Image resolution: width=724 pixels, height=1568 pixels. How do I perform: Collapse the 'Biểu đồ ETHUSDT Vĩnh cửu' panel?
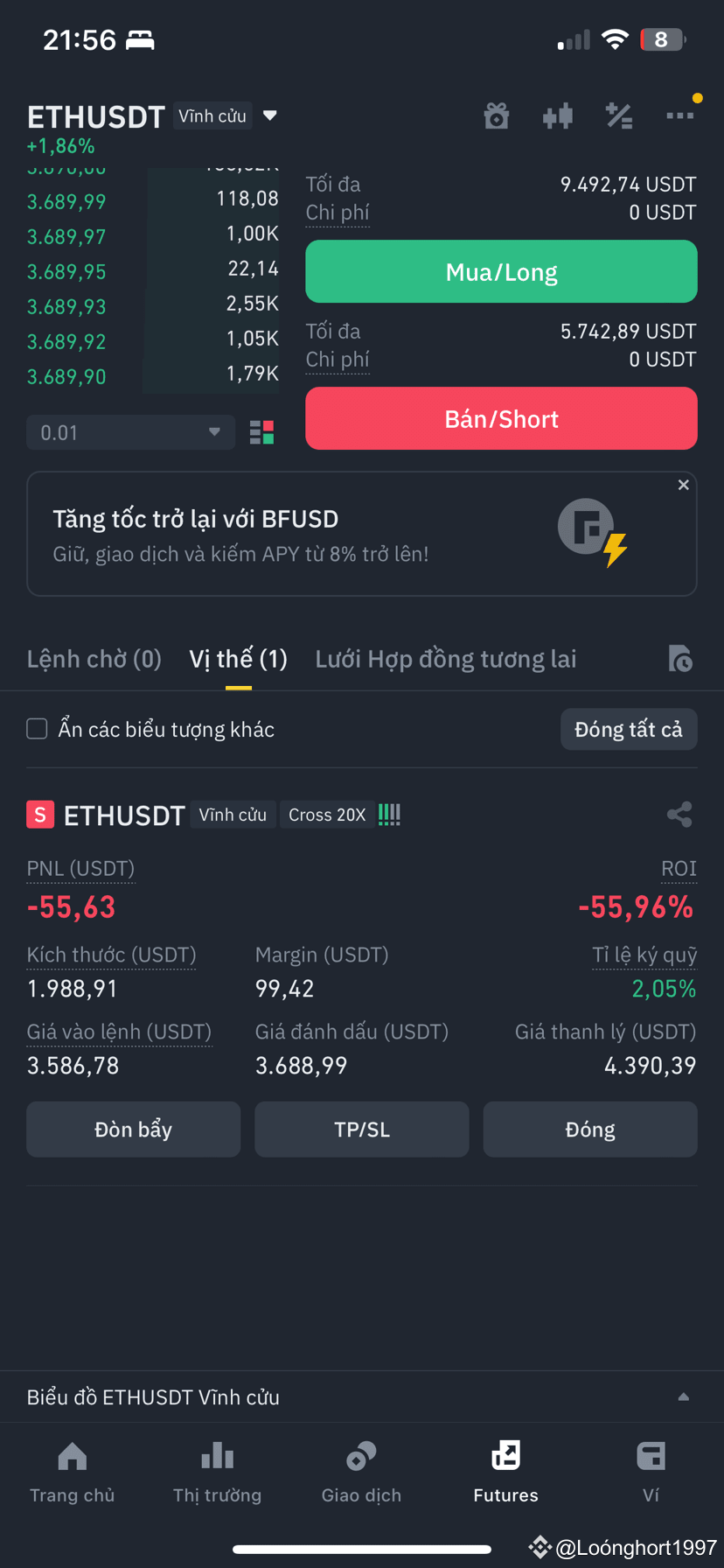pyautogui.click(x=684, y=1396)
